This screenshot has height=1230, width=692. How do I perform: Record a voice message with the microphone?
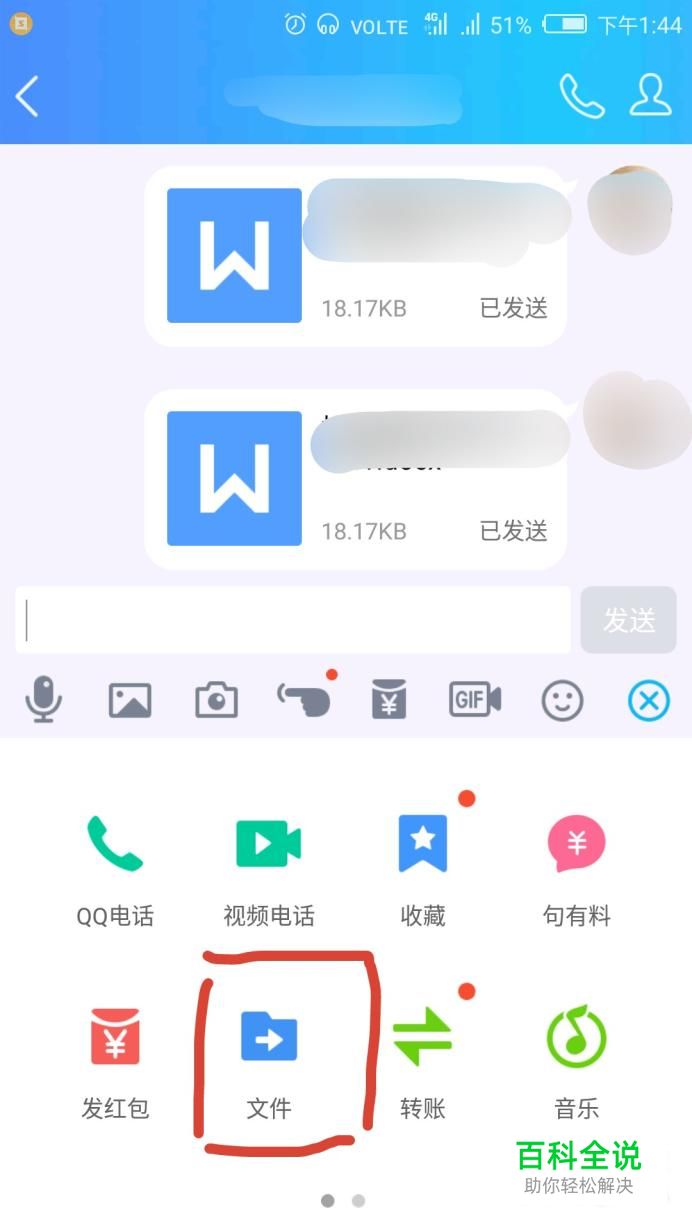point(43,699)
